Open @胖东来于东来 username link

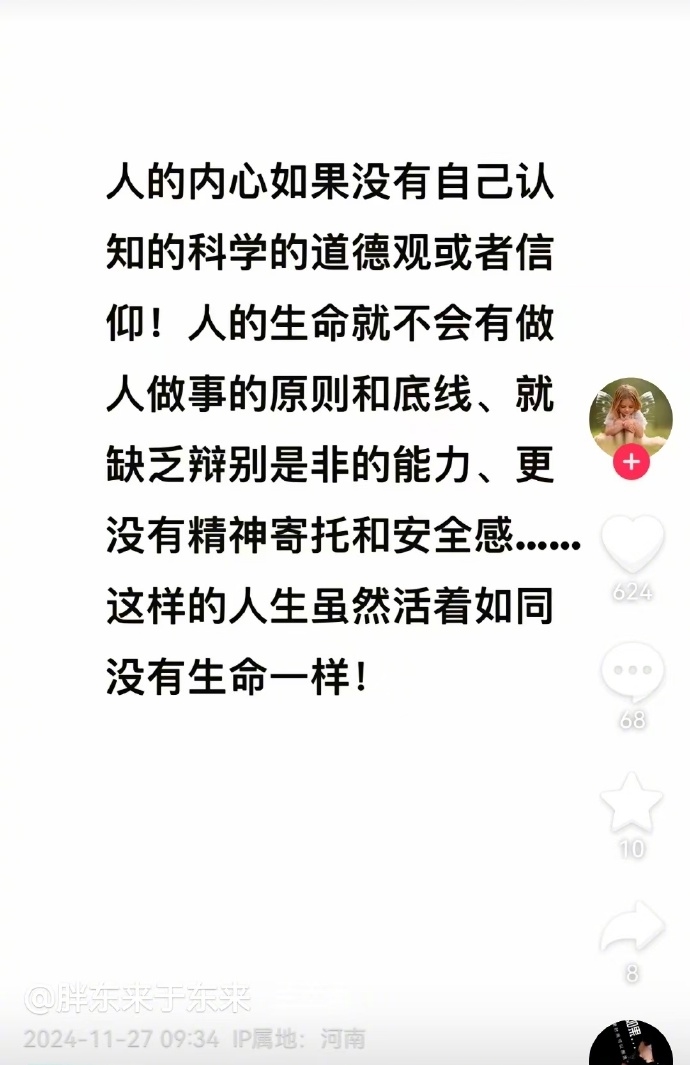click(138, 998)
